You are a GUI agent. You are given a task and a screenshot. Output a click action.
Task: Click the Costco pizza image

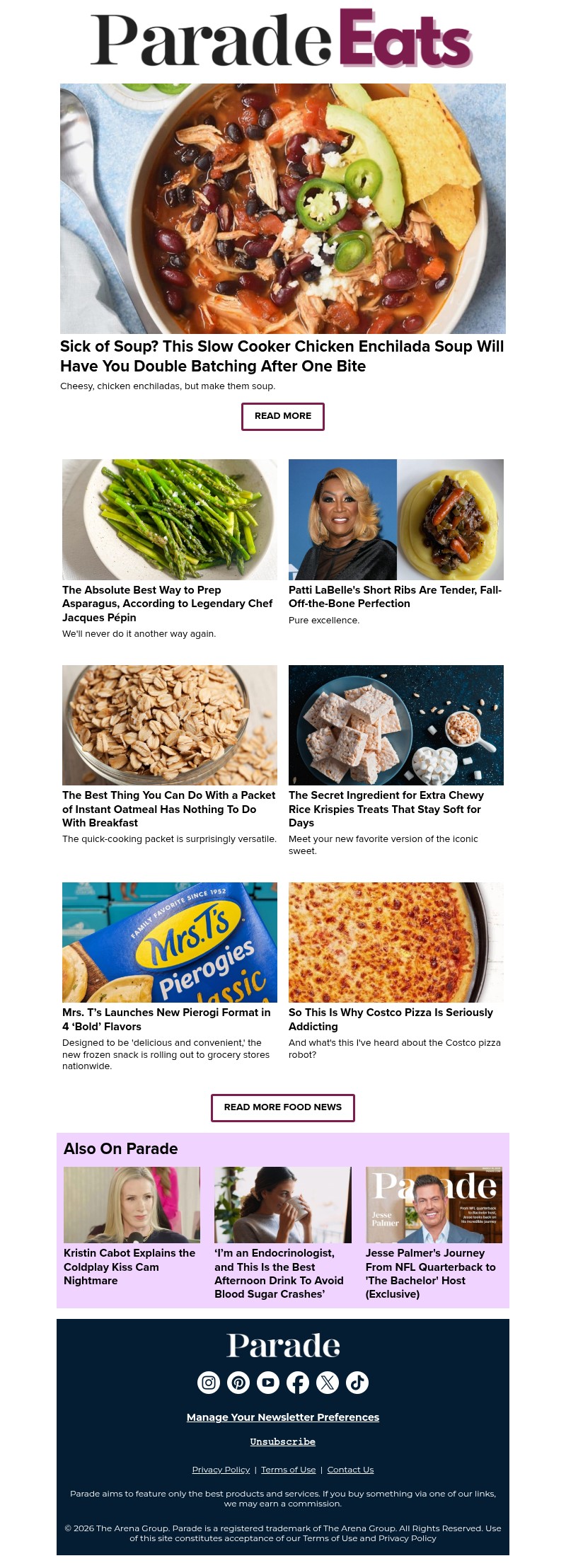pyautogui.click(x=395, y=941)
